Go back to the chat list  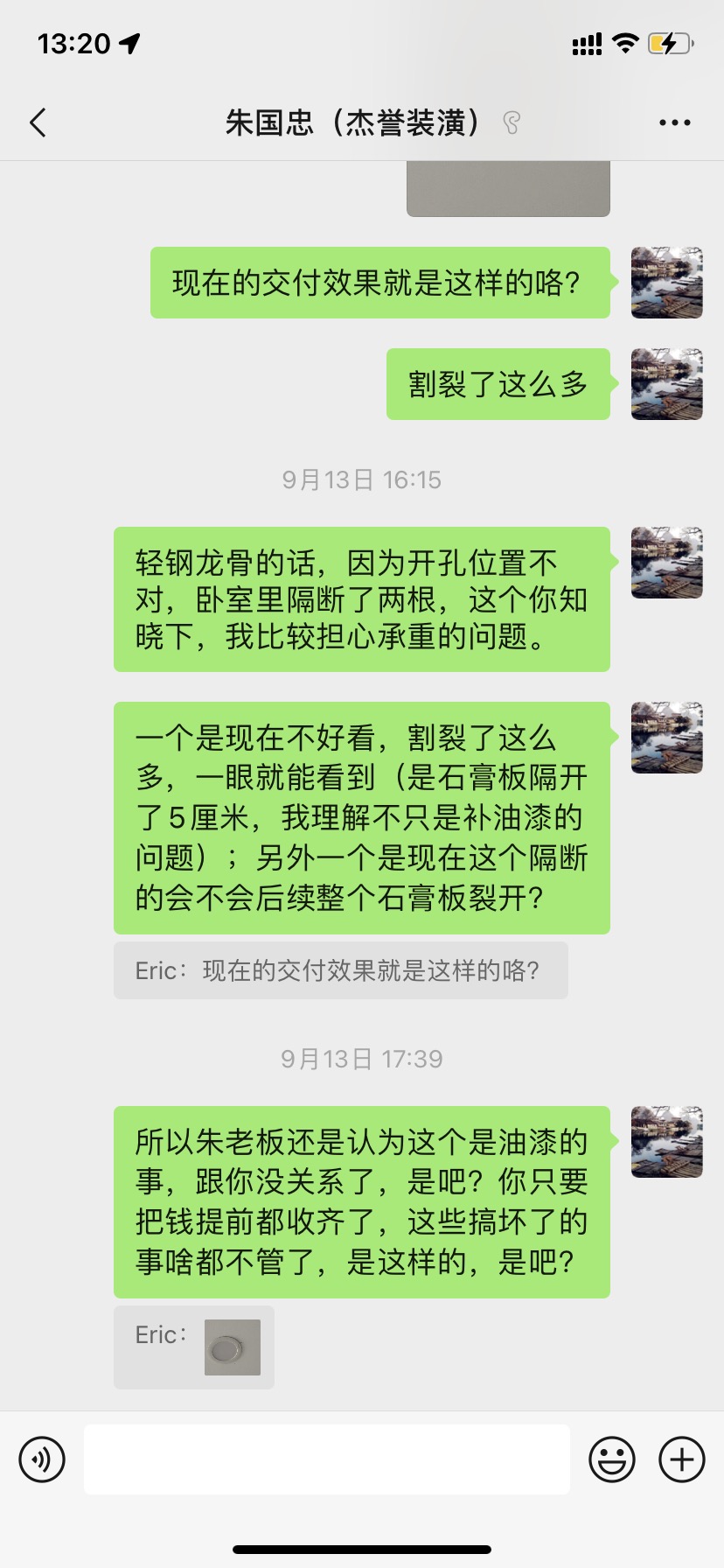[38, 123]
